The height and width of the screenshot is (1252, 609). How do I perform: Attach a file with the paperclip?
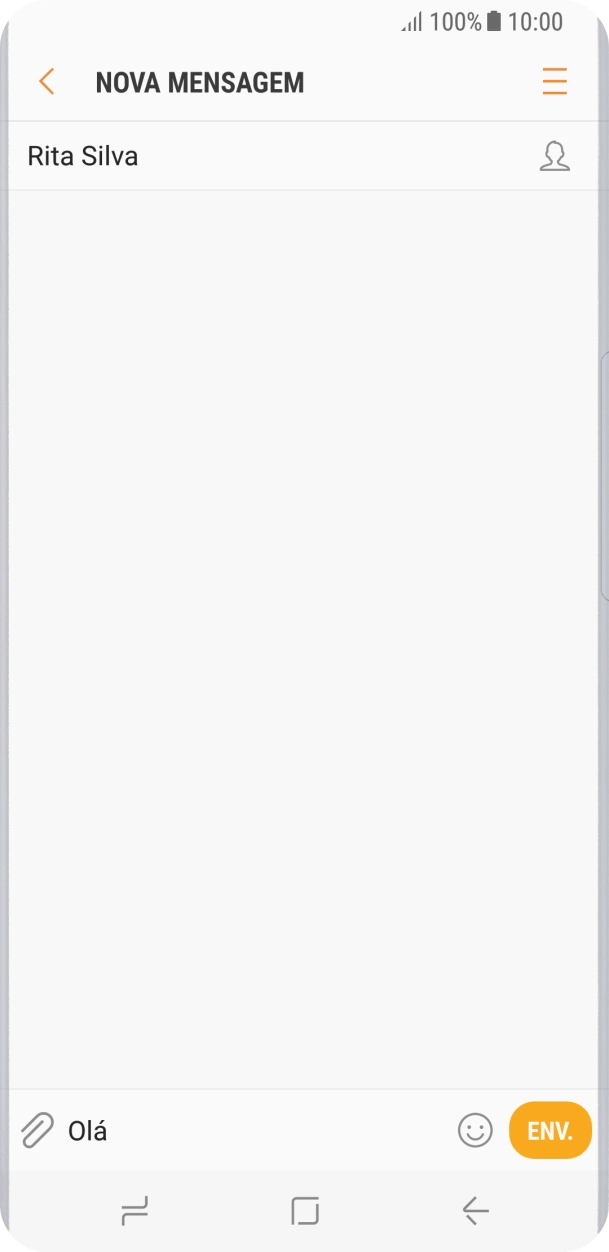point(37,1130)
